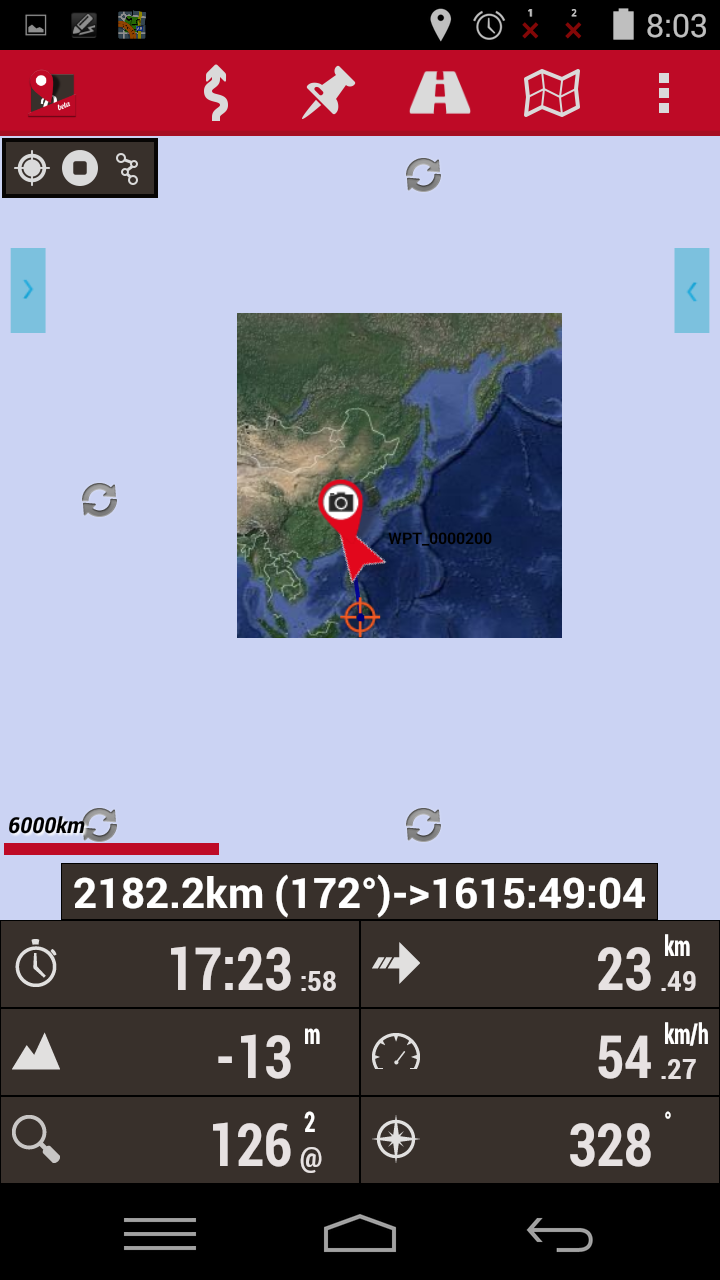Tap the camera waypoint marker
The width and height of the screenshot is (720, 1280).
click(x=340, y=502)
